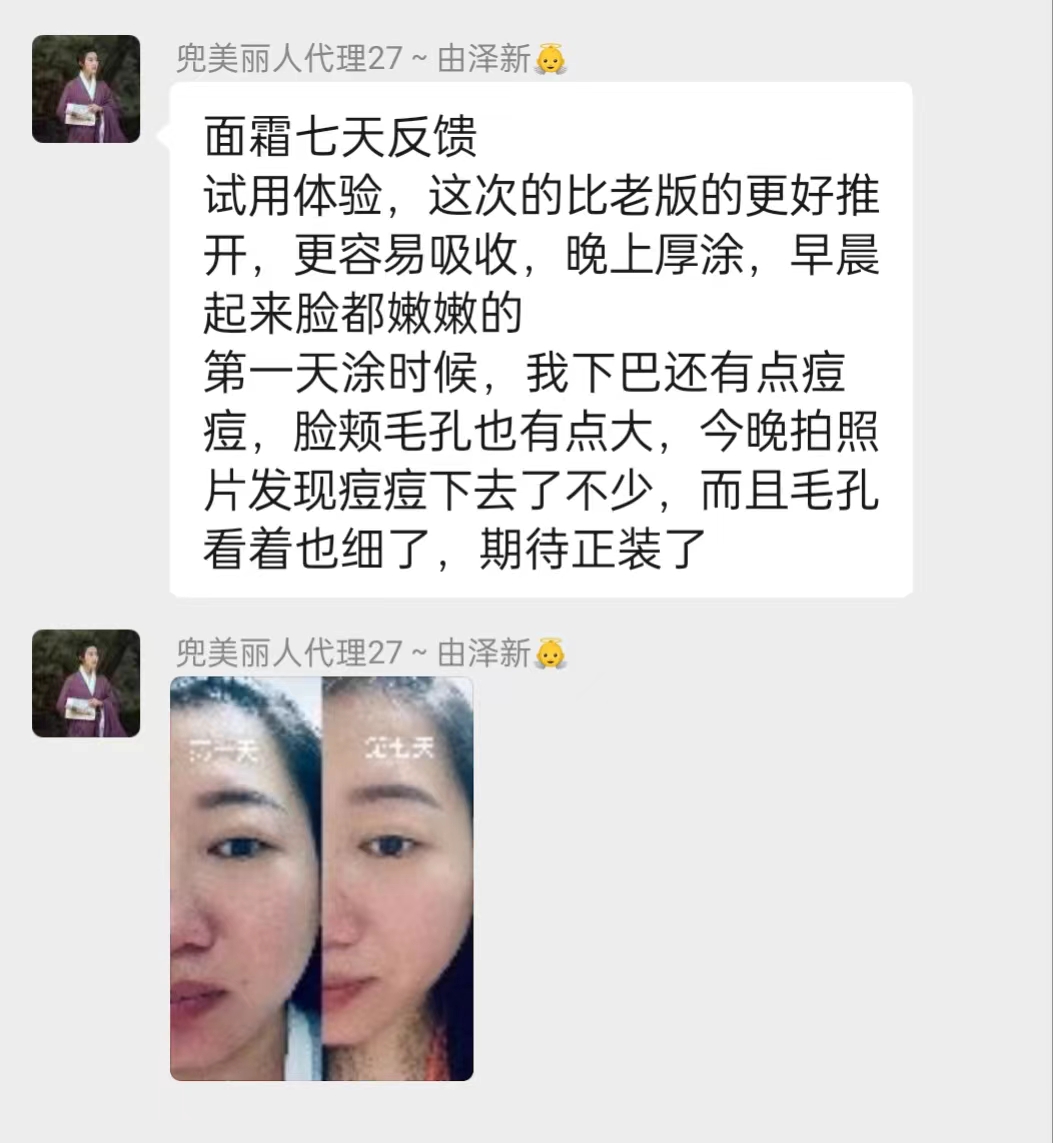Open sender's avatar beside the photo message
This screenshot has height=1143, width=1053.
[86, 683]
